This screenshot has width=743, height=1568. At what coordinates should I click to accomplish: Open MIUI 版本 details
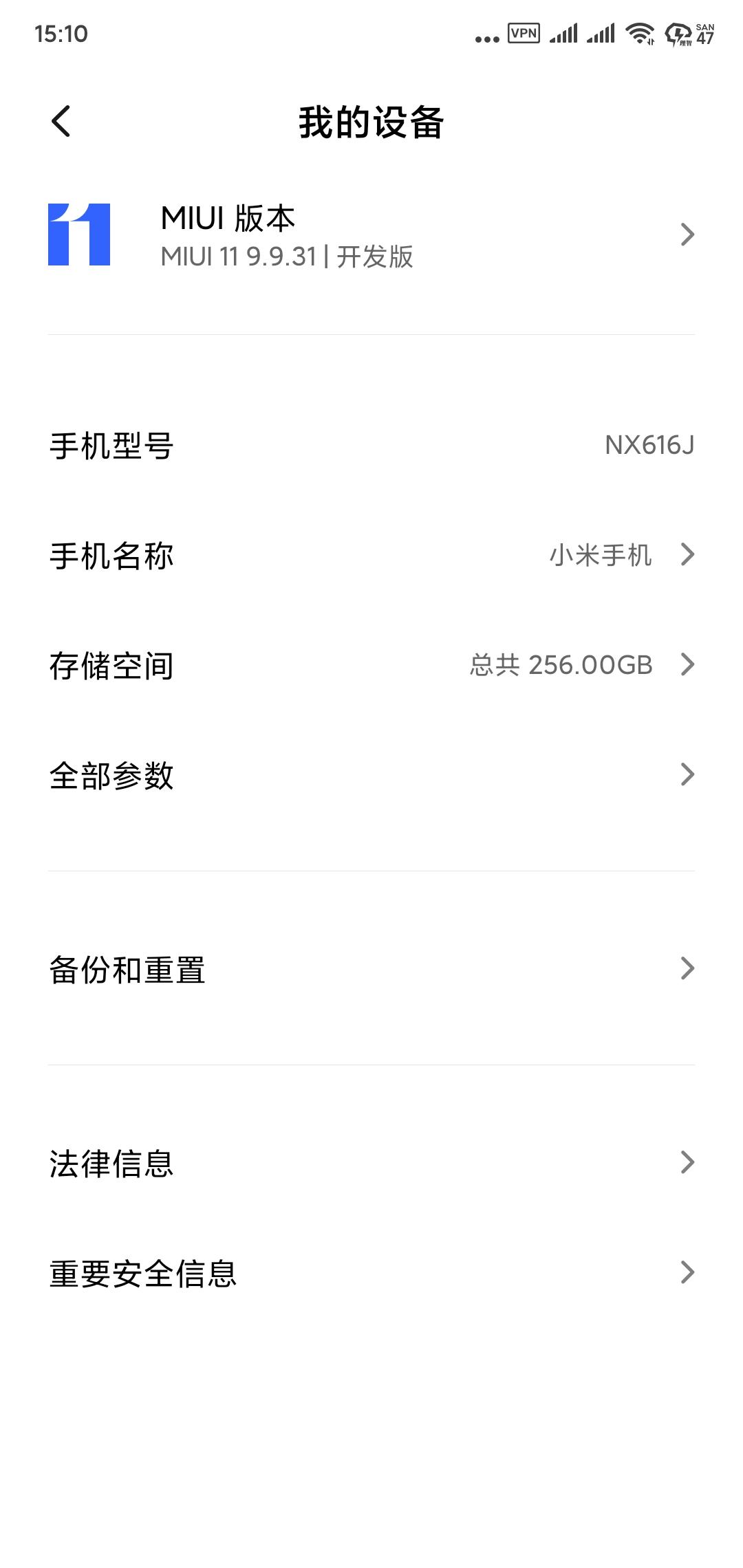point(371,235)
